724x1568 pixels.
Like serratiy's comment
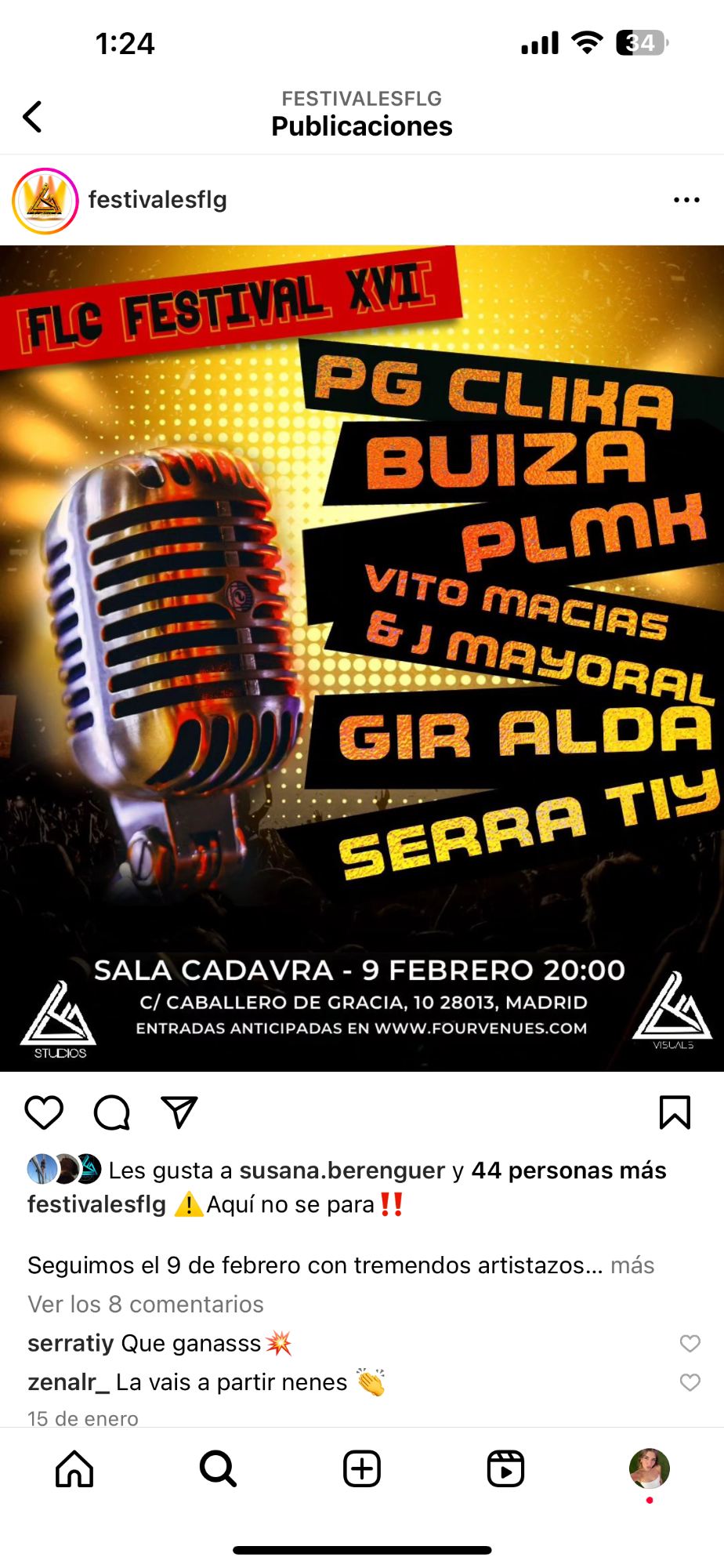[690, 1343]
